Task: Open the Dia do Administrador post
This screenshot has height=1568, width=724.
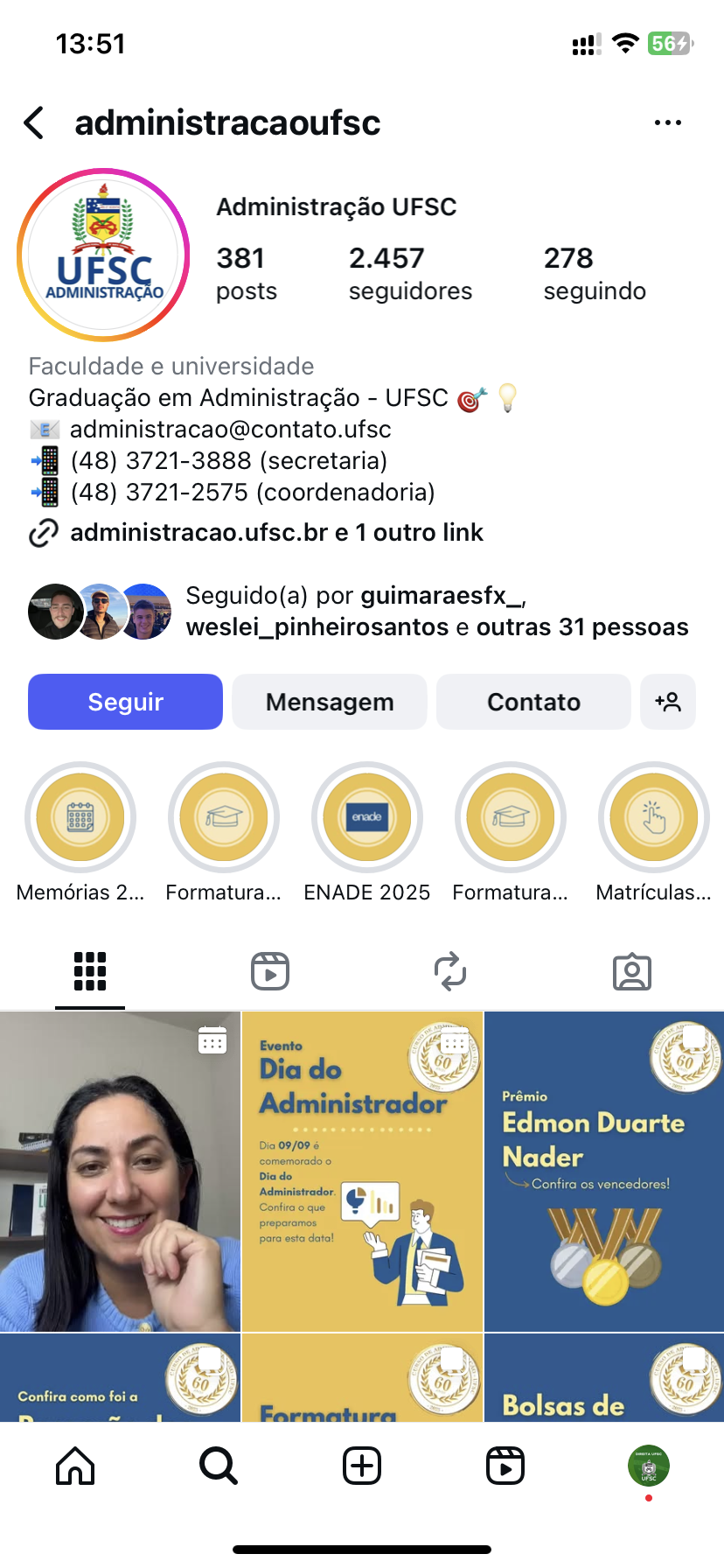Action: pyautogui.click(x=362, y=1172)
